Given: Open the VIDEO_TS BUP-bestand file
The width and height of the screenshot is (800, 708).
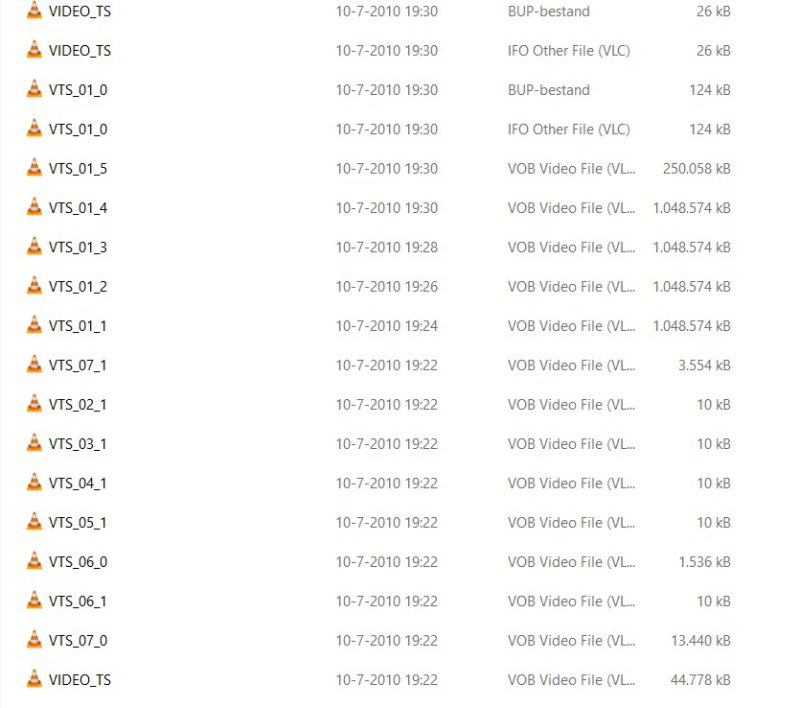Looking at the screenshot, I should click(x=80, y=12).
